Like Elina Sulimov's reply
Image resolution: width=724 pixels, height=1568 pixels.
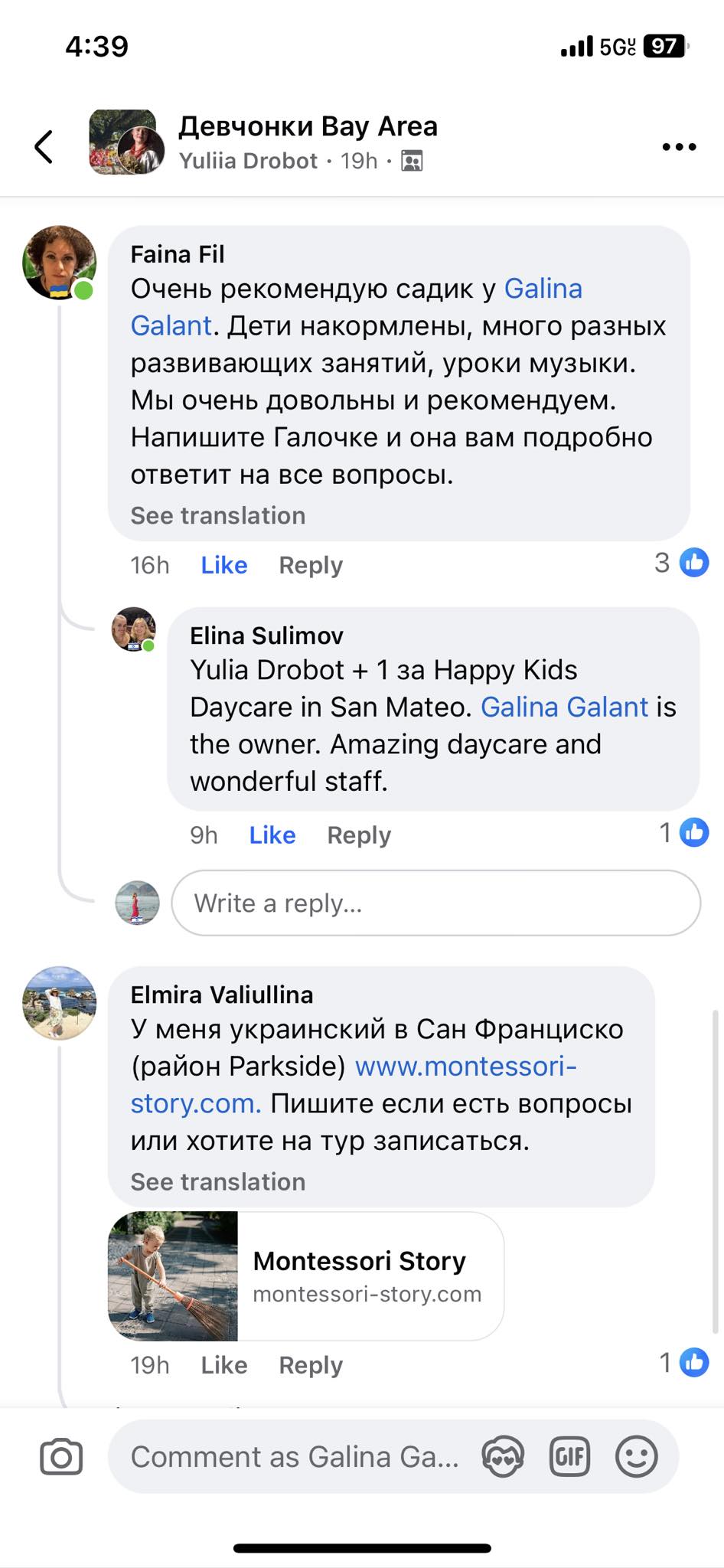[272, 835]
